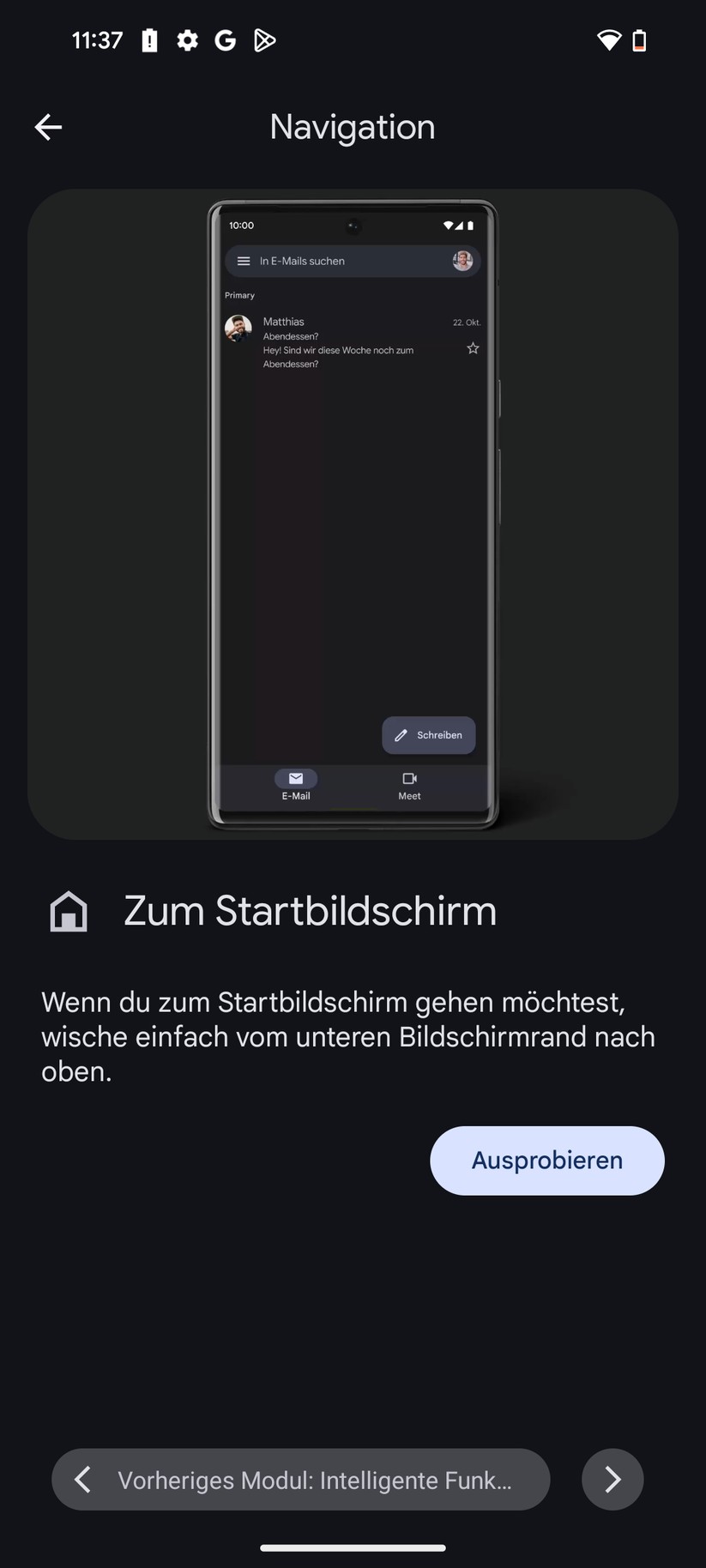Advance with the next arrow button
Screen dimensions: 706x1568
pyautogui.click(x=612, y=1479)
